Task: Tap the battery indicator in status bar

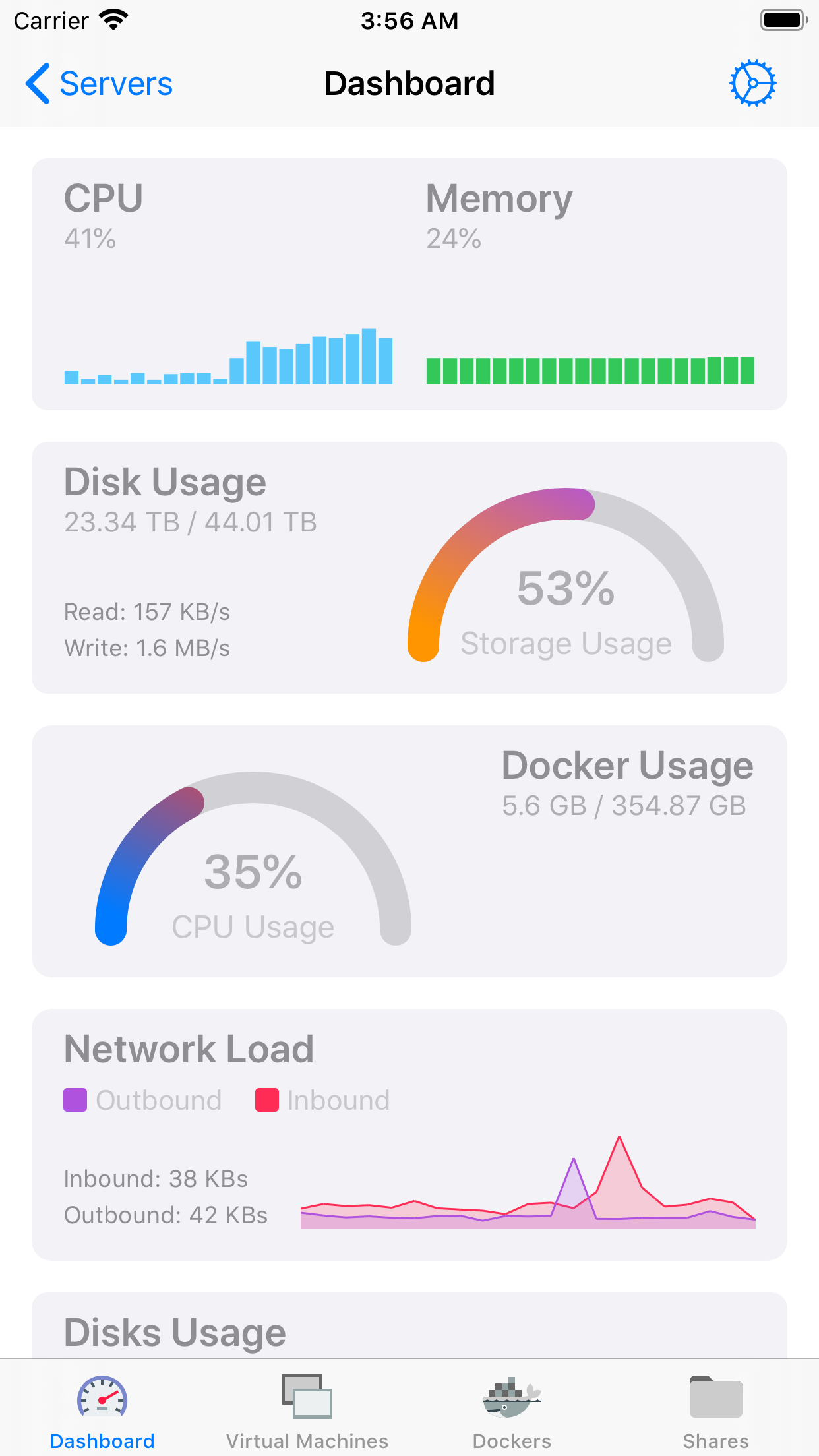Action: click(x=783, y=20)
